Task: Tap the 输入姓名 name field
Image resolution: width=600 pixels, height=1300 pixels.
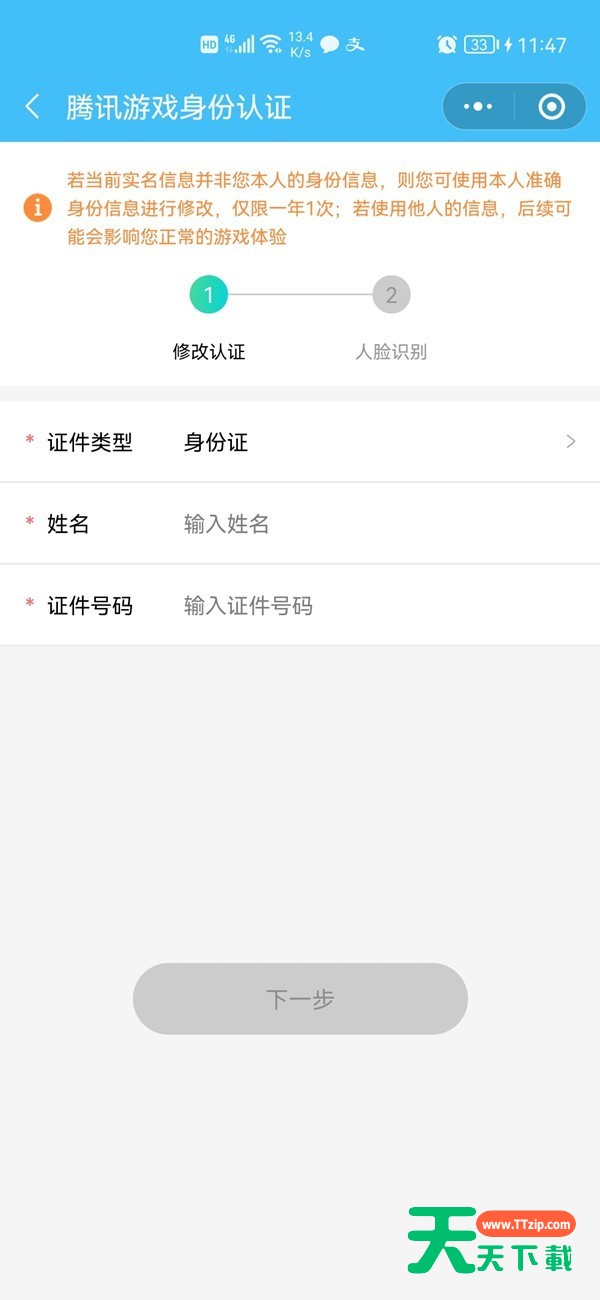Action: (x=380, y=524)
